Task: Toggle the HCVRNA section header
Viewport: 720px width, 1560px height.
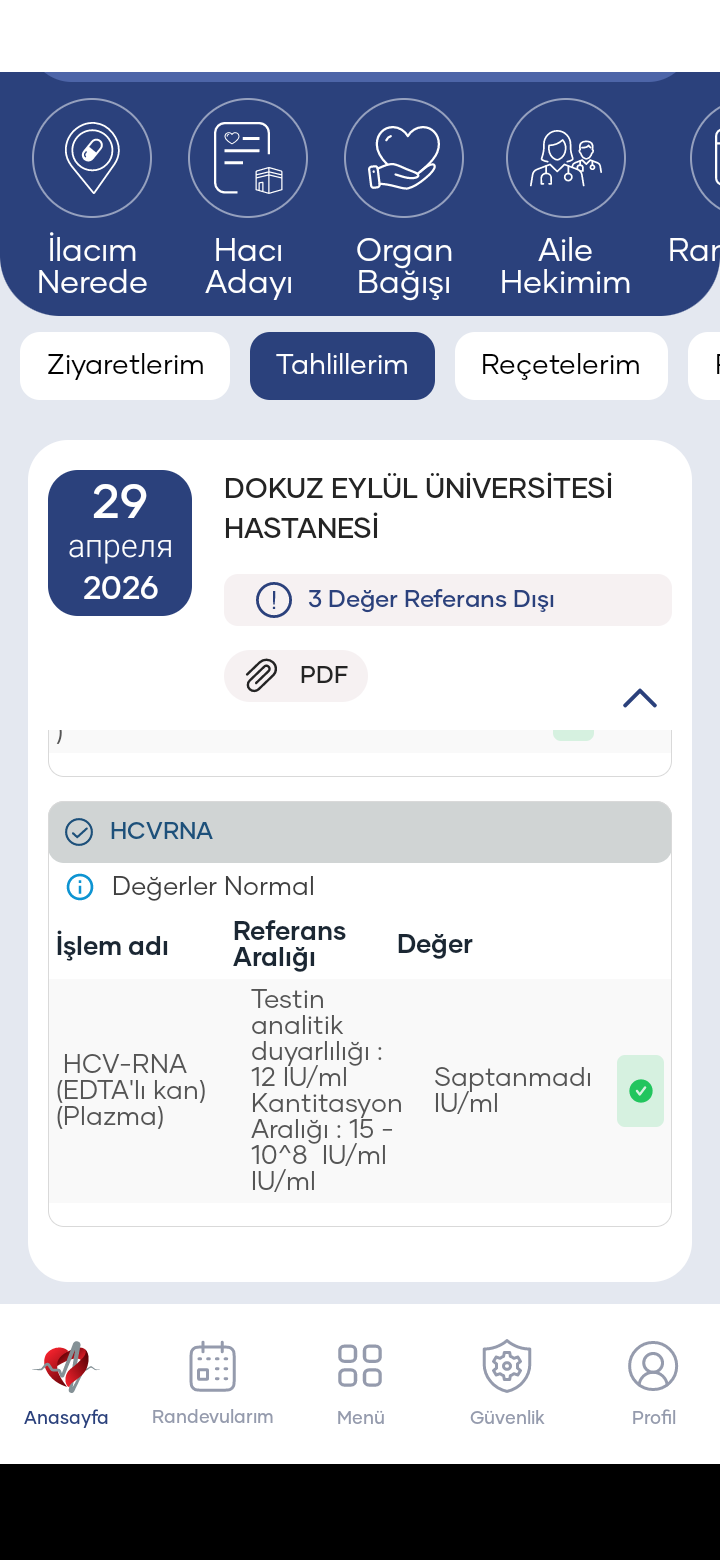Action: [x=360, y=832]
